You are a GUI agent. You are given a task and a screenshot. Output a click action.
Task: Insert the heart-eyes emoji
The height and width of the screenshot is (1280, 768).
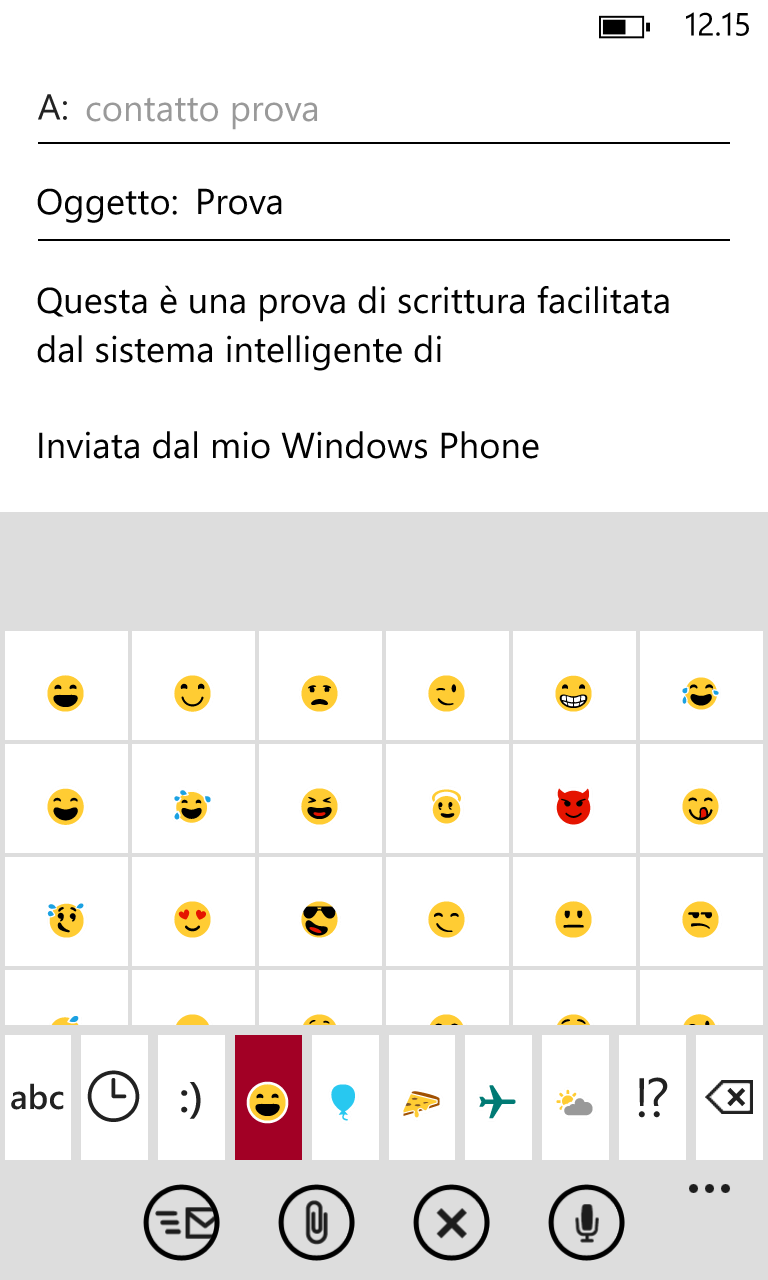(x=193, y=918)
